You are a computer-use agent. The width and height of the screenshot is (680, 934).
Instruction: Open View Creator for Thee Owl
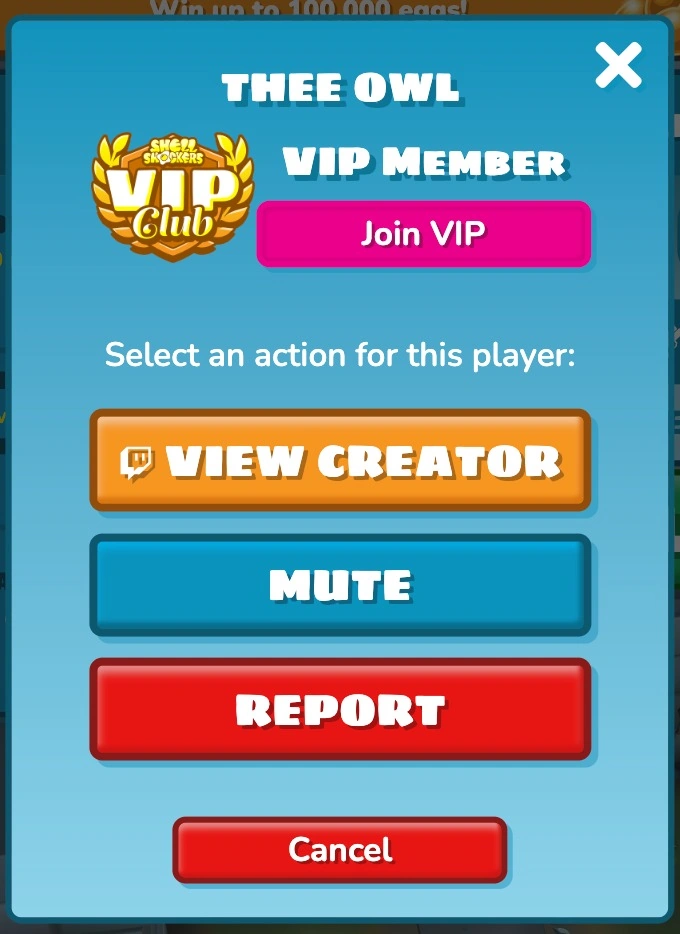(x=340, y=461)
